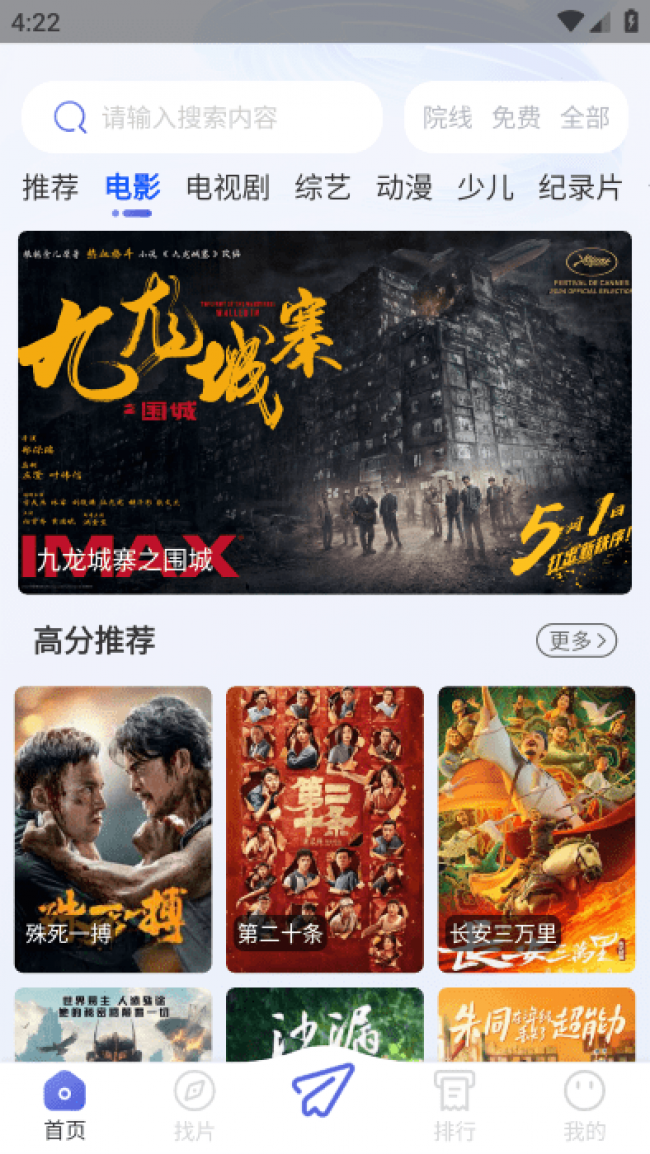Switch to the 推荐 tab

50,187
